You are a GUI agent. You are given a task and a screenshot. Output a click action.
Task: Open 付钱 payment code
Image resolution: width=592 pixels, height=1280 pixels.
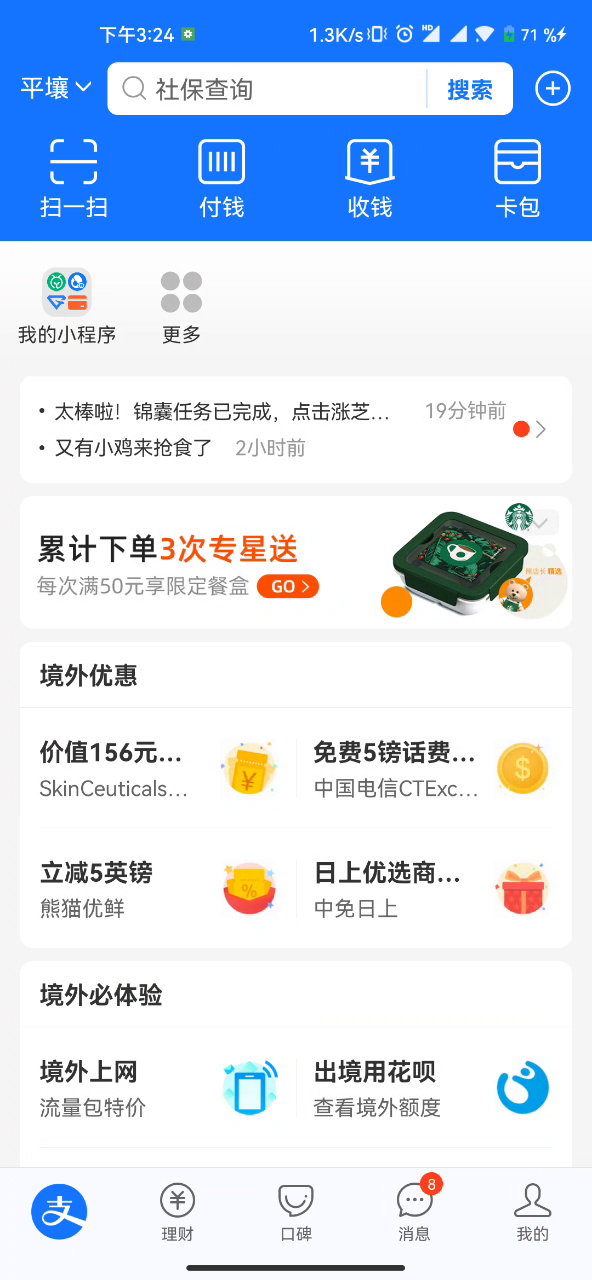tap(222, 179)
